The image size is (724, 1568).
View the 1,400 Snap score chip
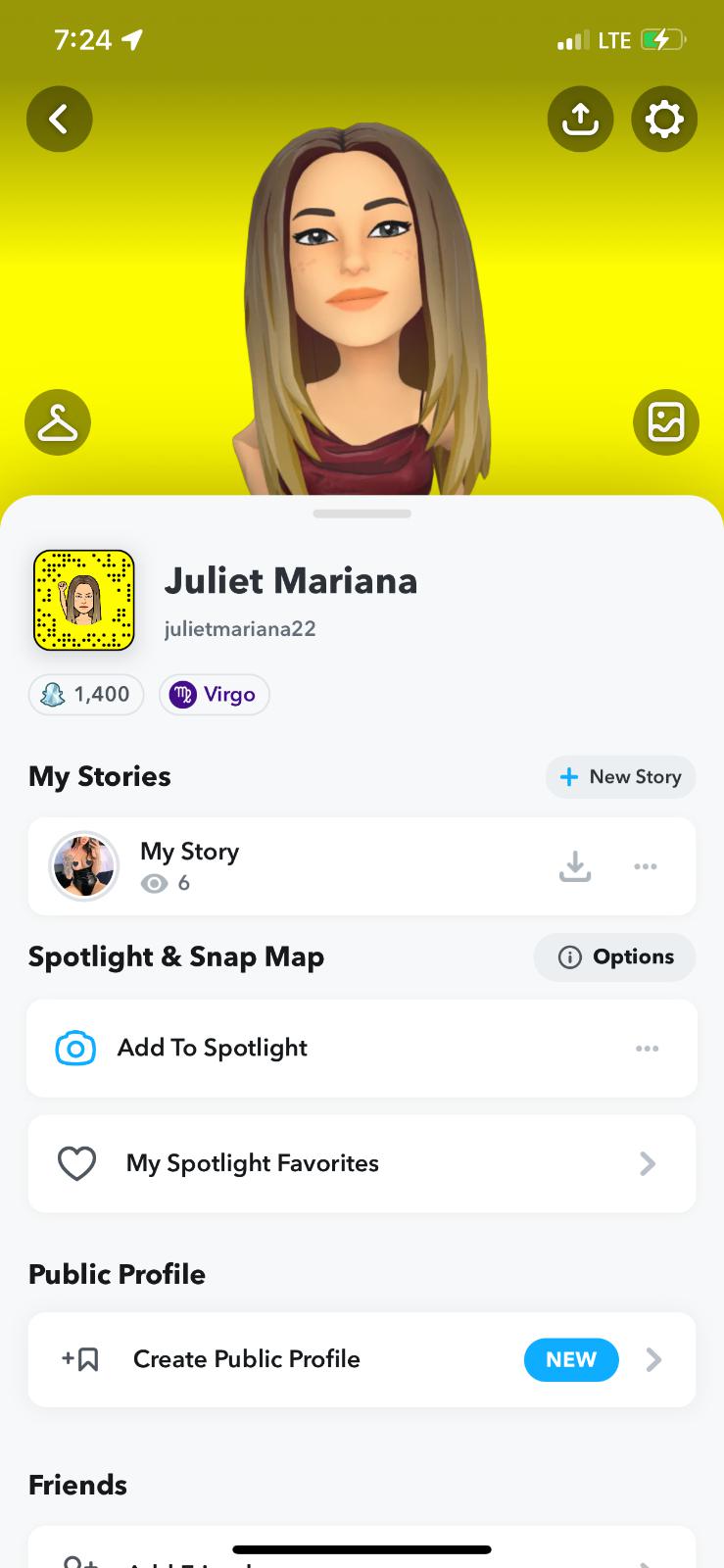86,695
